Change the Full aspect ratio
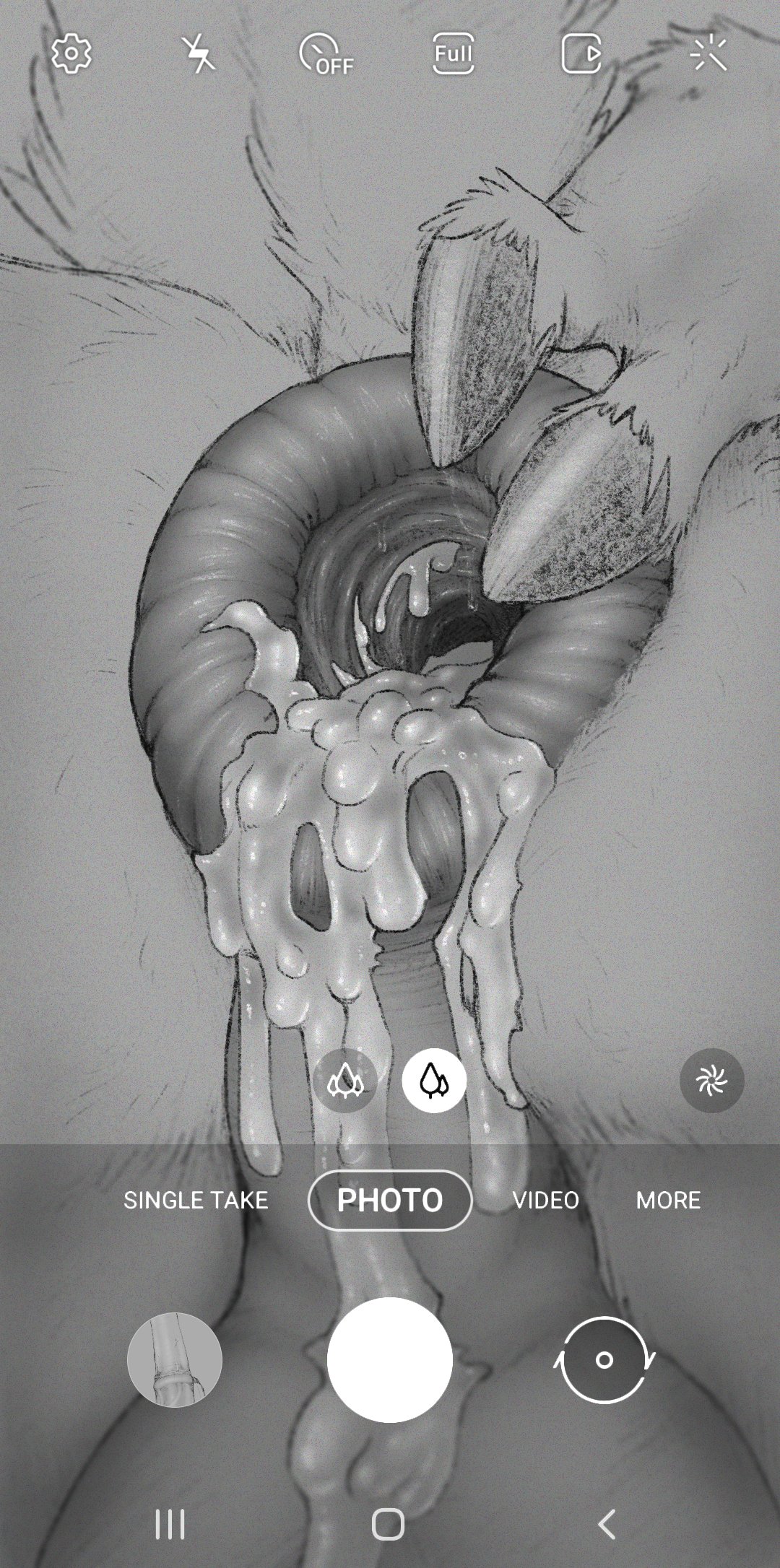 453,54
